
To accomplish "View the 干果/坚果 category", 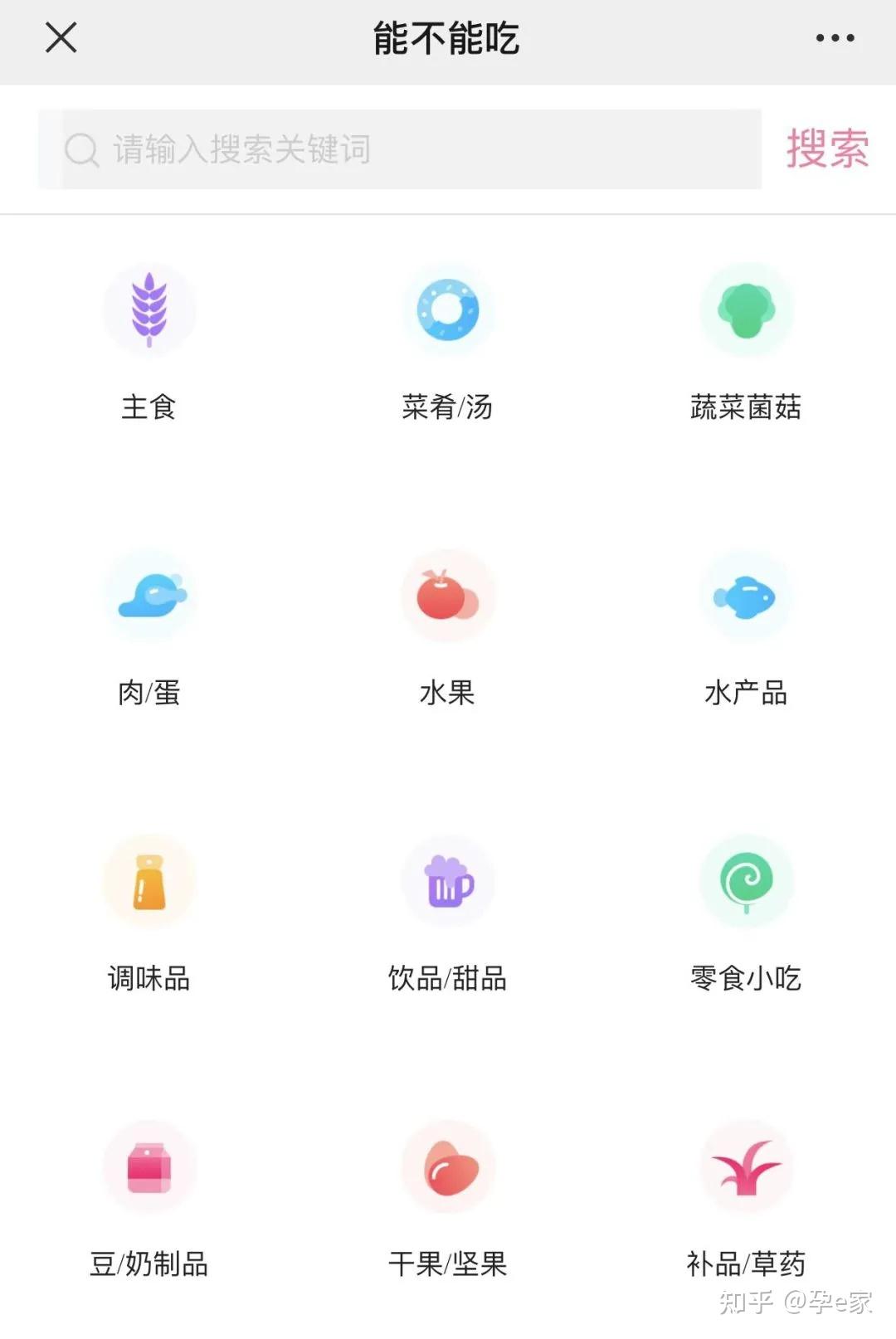I will click(x=448, y=1168).
